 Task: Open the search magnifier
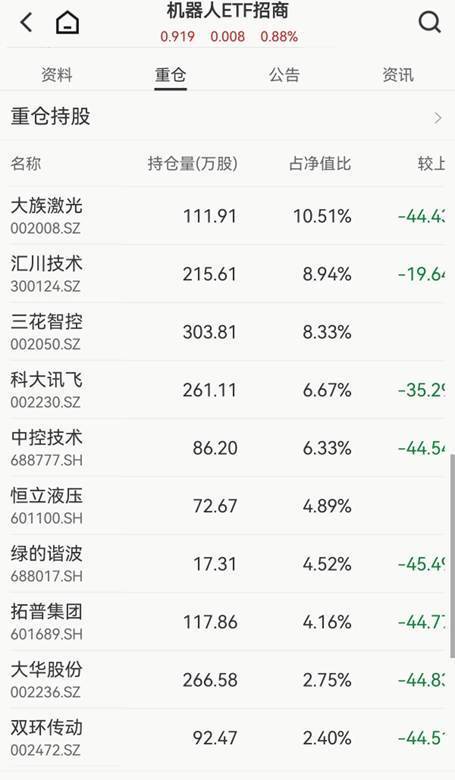pyautogui.click(x=429, y=22)
